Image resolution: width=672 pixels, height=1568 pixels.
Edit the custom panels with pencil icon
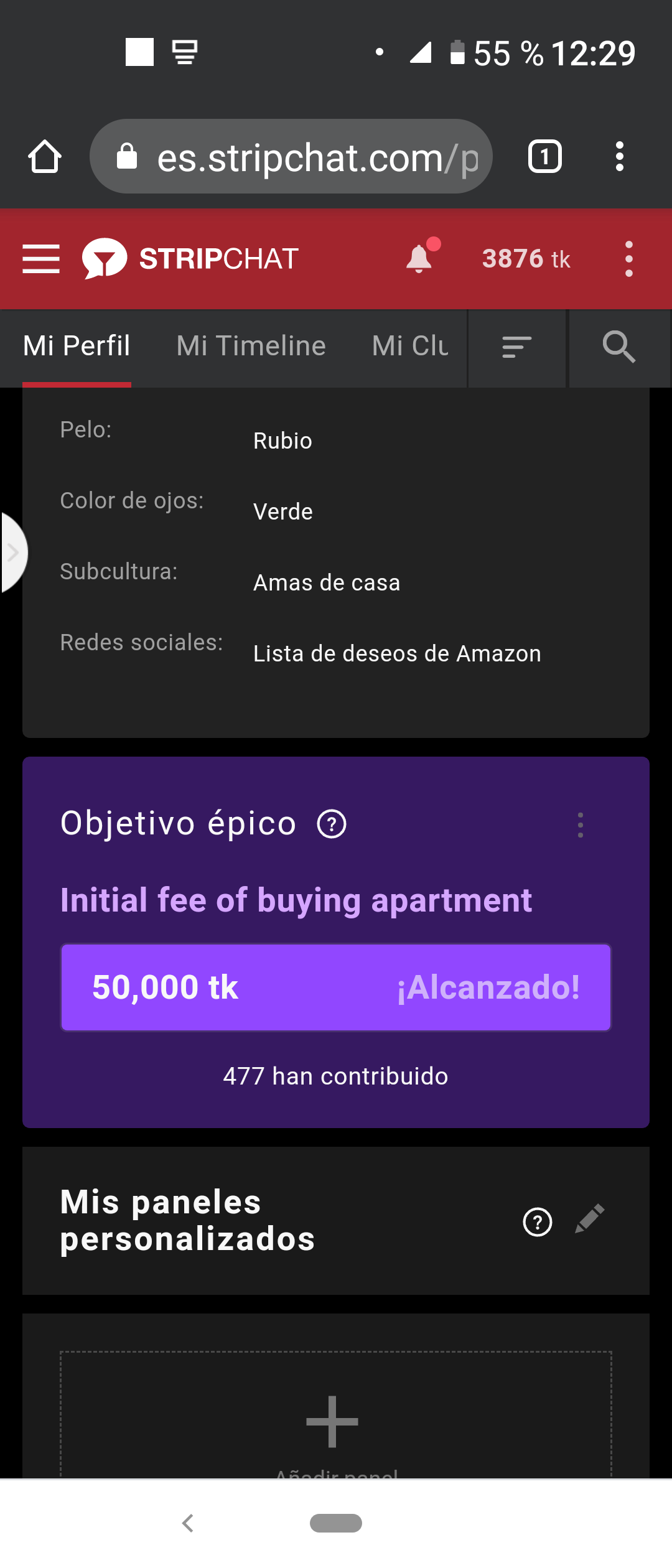[x=589, y=1218]
